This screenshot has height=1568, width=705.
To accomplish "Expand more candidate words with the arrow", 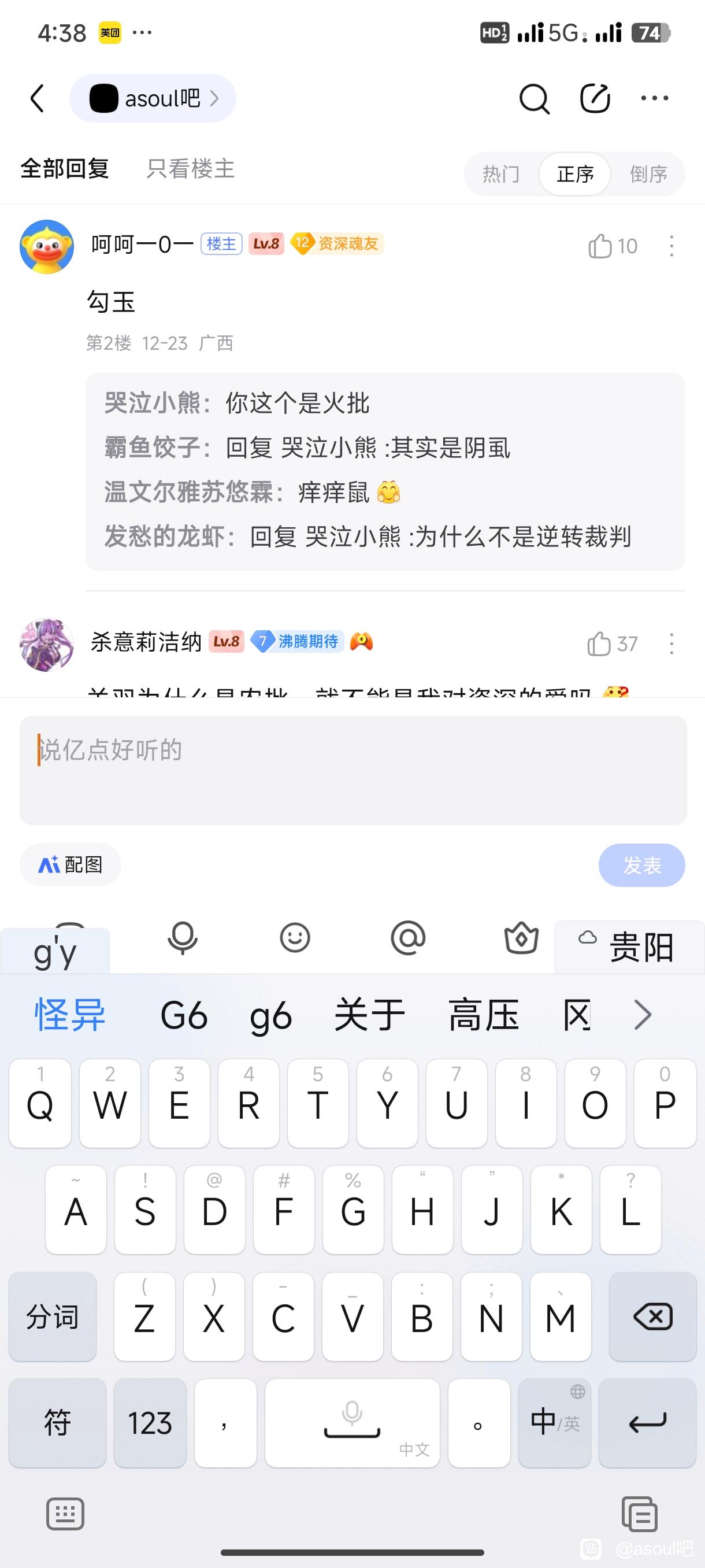I will (643, 1015).
